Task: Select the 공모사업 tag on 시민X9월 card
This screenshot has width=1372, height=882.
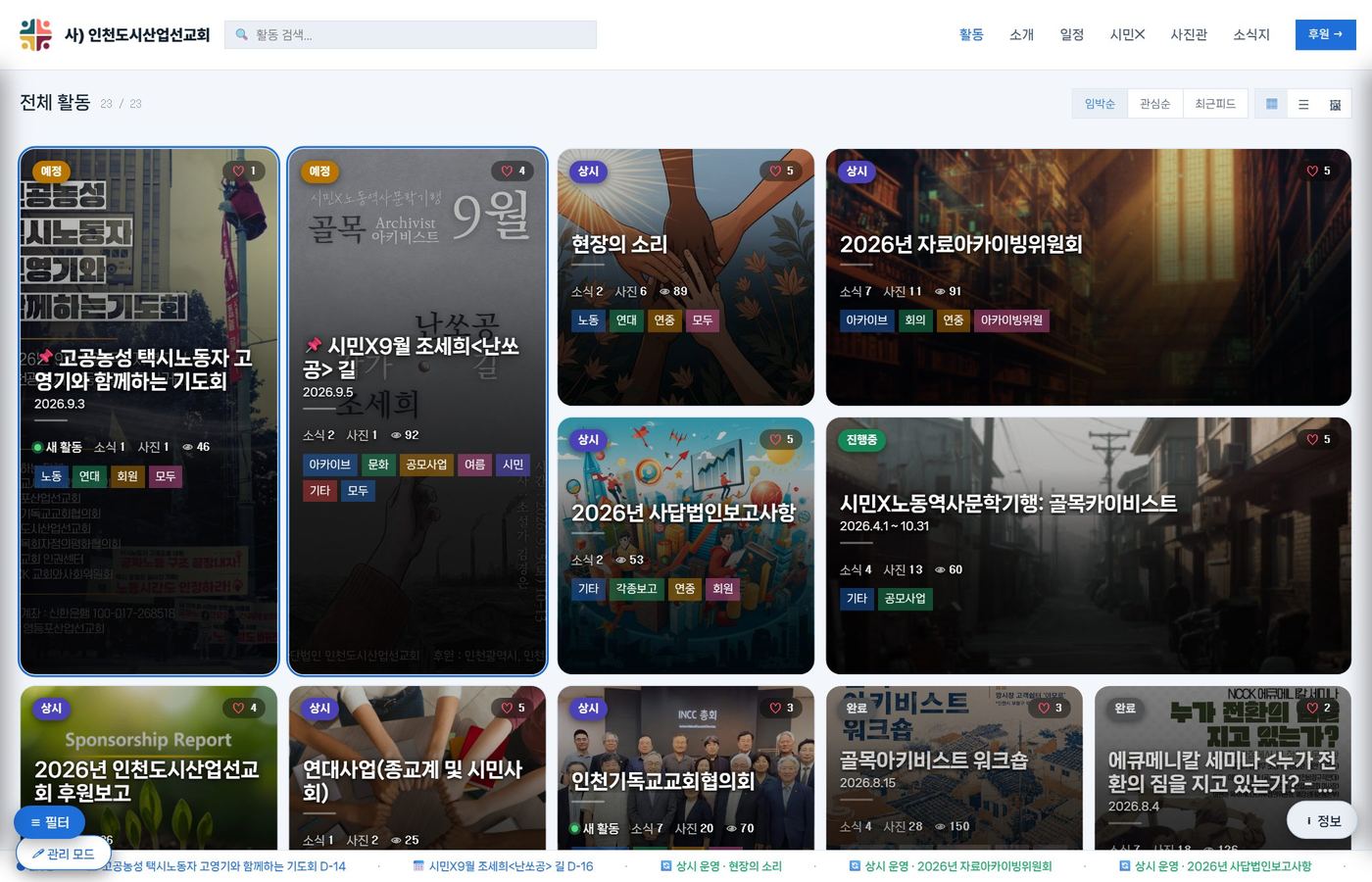Action: coord(426,465)
